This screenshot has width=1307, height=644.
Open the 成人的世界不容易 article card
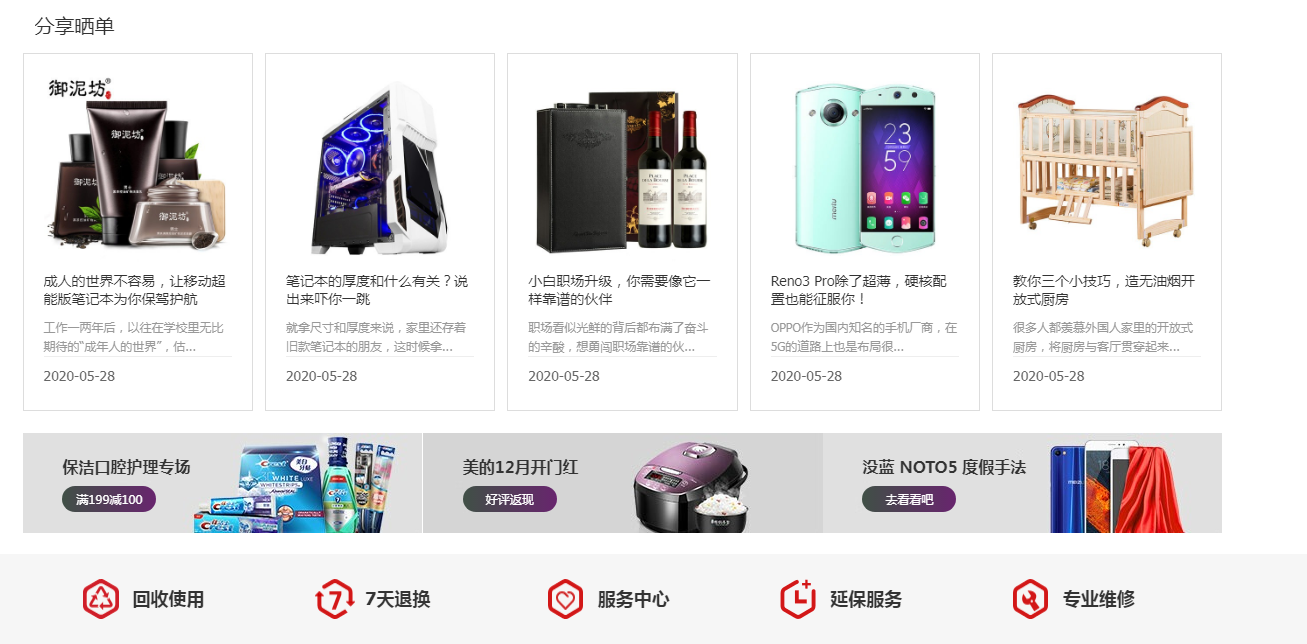pos(135,290)
